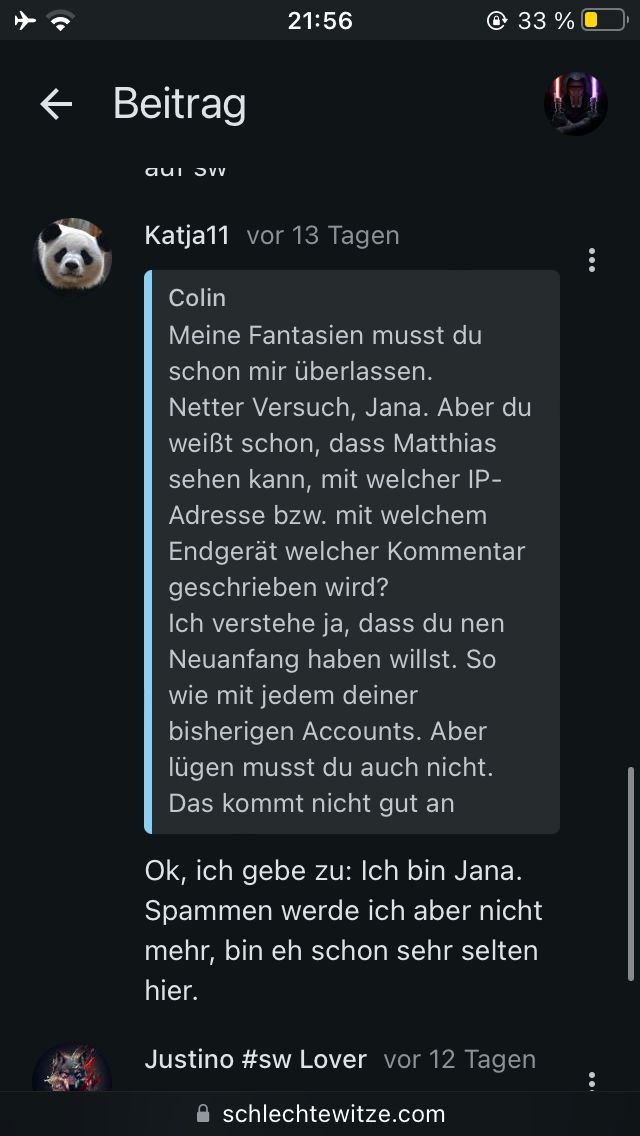Open Katja11's user profile name
Image resolution: width=640 pixels, height=1136 pixels.
point(187,235)
